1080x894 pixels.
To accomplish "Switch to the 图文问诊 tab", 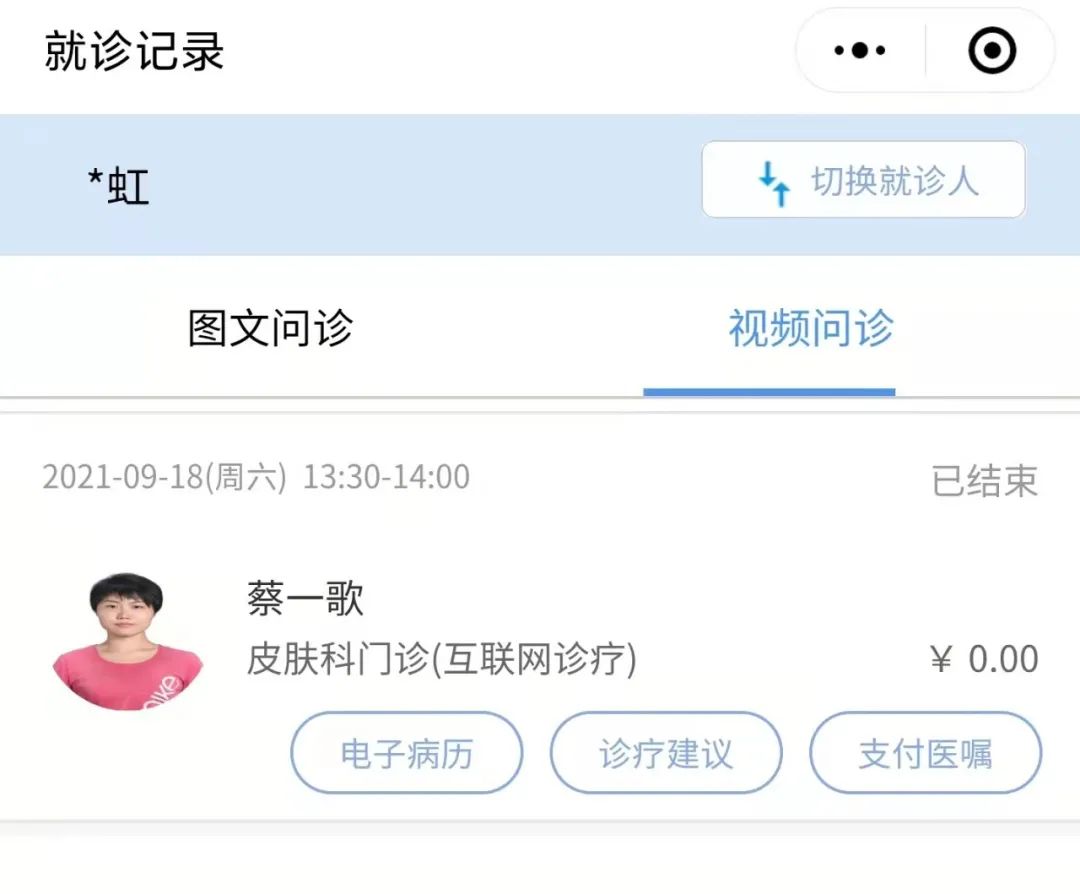I will click(x=270, y=329).
